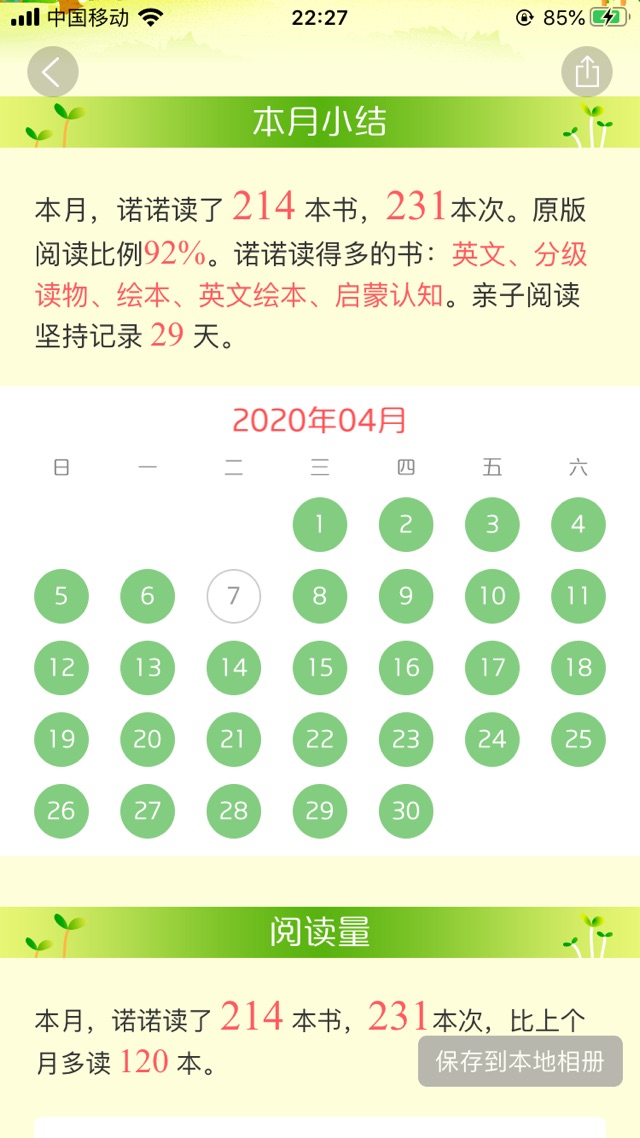Go back using the arrow icon
The width and height of the screenshot is (640, 1138).
[52, 72]
